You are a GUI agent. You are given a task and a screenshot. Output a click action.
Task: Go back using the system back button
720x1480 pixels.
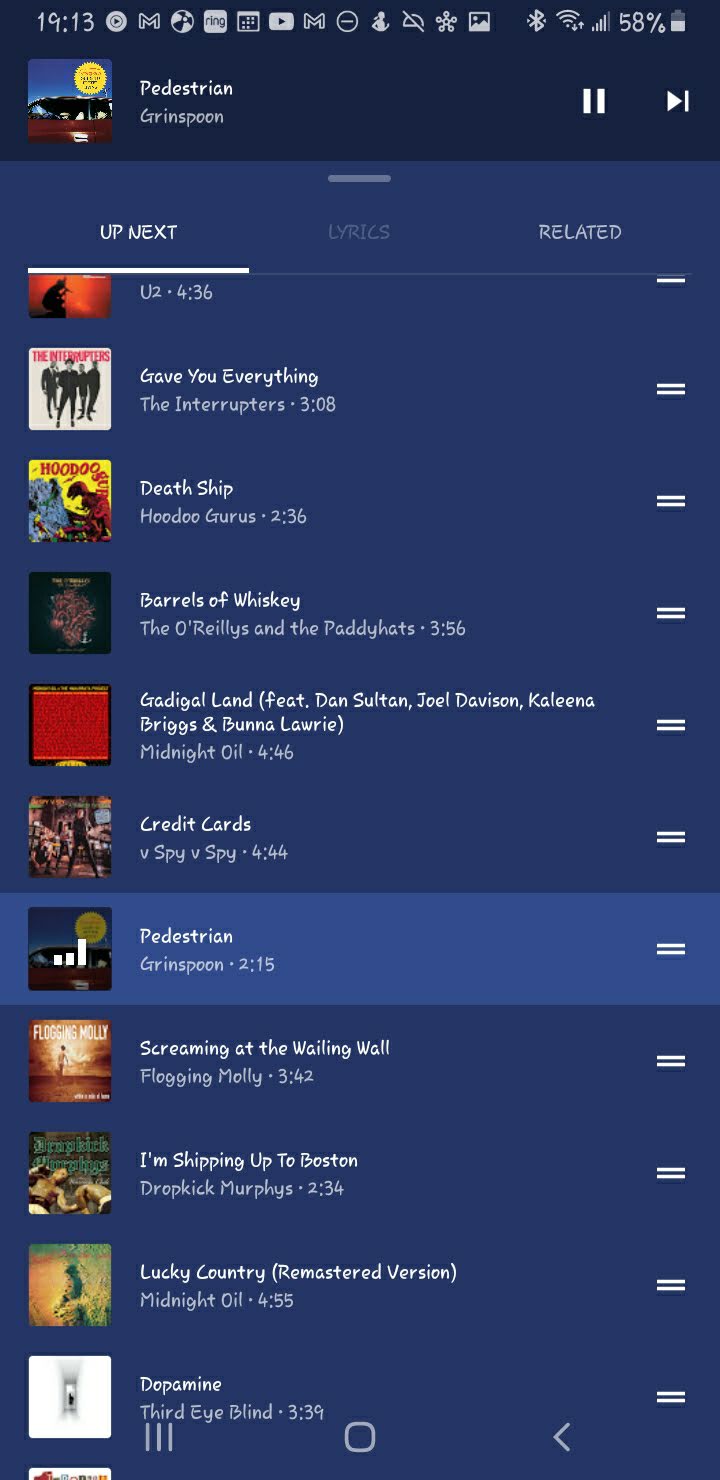tap(562, 1437)
